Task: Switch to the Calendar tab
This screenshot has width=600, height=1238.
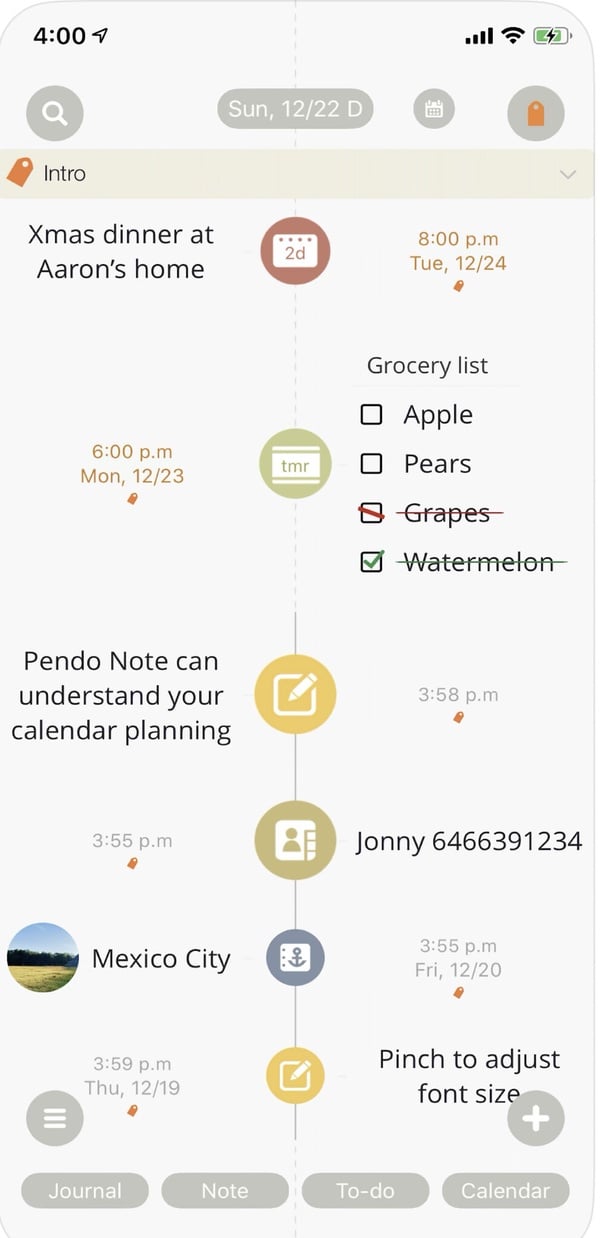Action: (x=505, y=1191)
